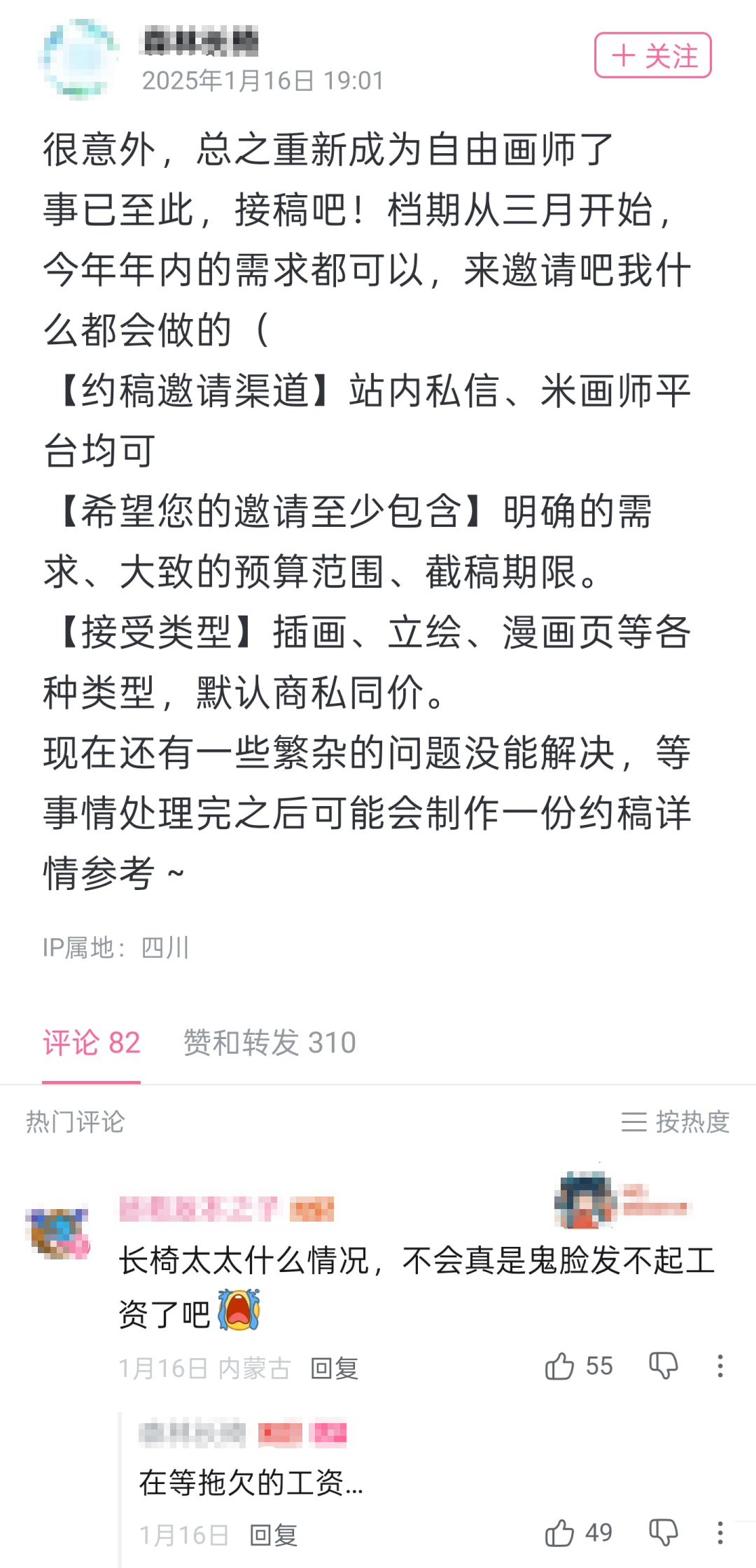Screen dimensions: 756x1568
Task: Switch to the 评论 82 tab
Action: (92, 1043)
